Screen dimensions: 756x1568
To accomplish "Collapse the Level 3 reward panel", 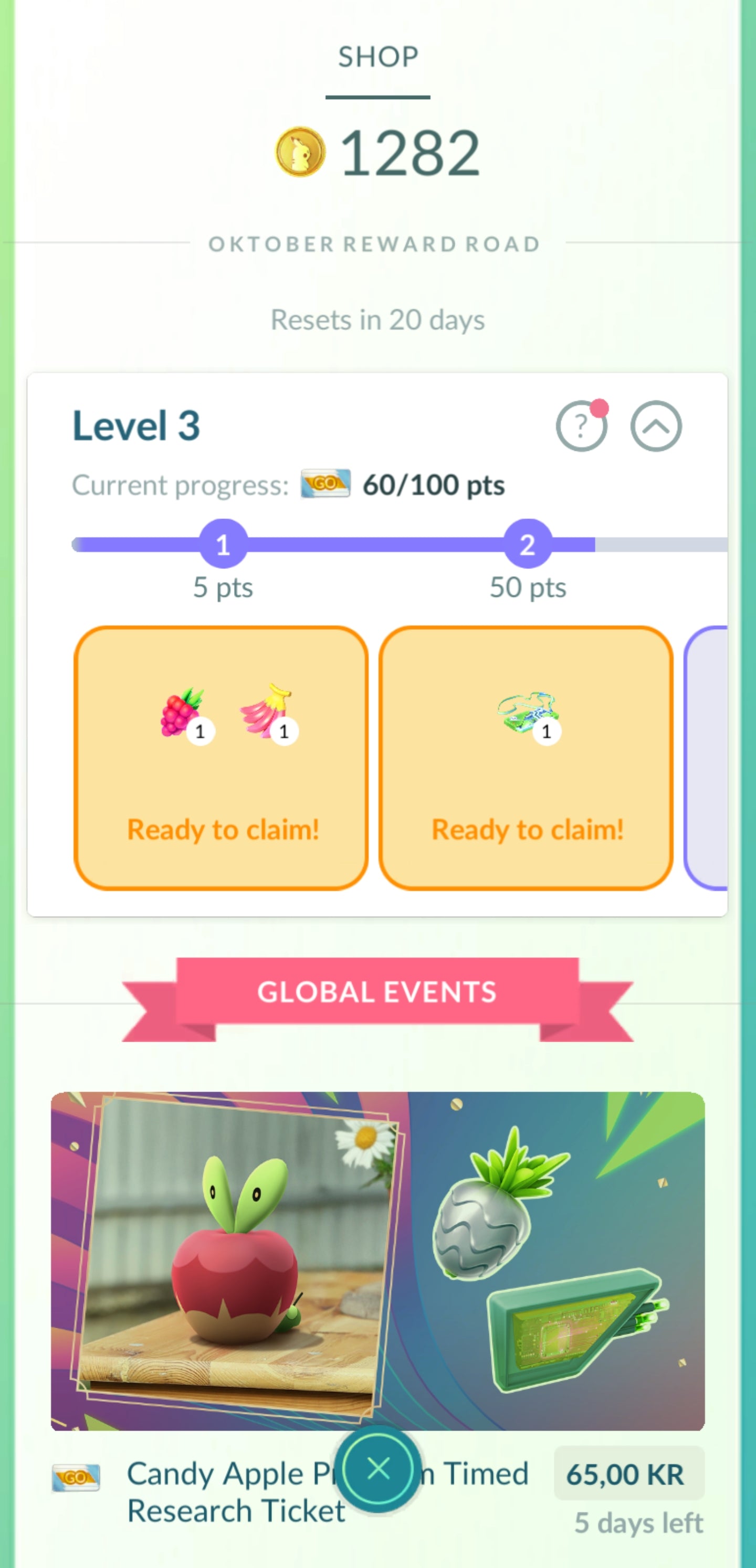I will 656,426.
